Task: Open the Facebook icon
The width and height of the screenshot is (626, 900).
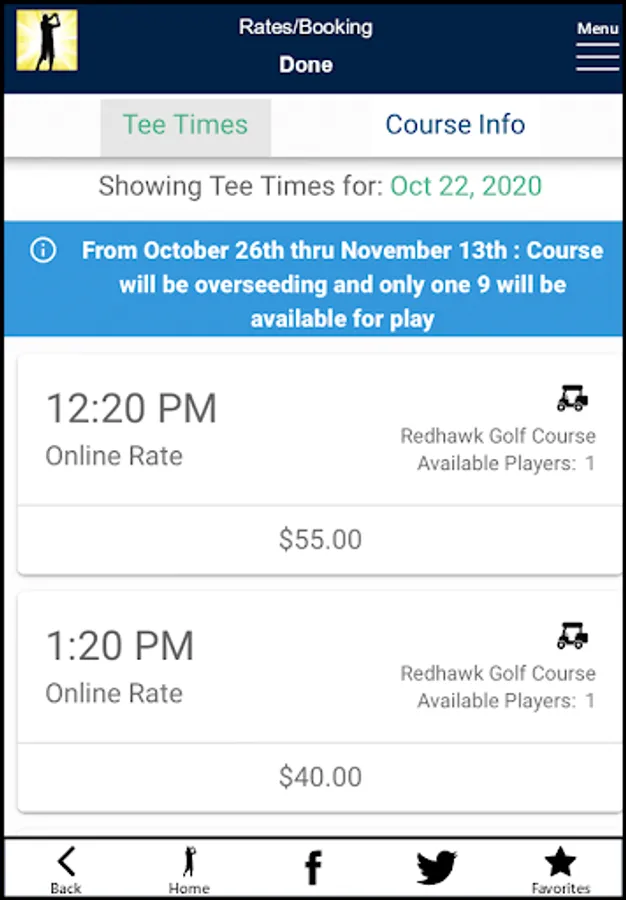Action: (x=313, y=868)
